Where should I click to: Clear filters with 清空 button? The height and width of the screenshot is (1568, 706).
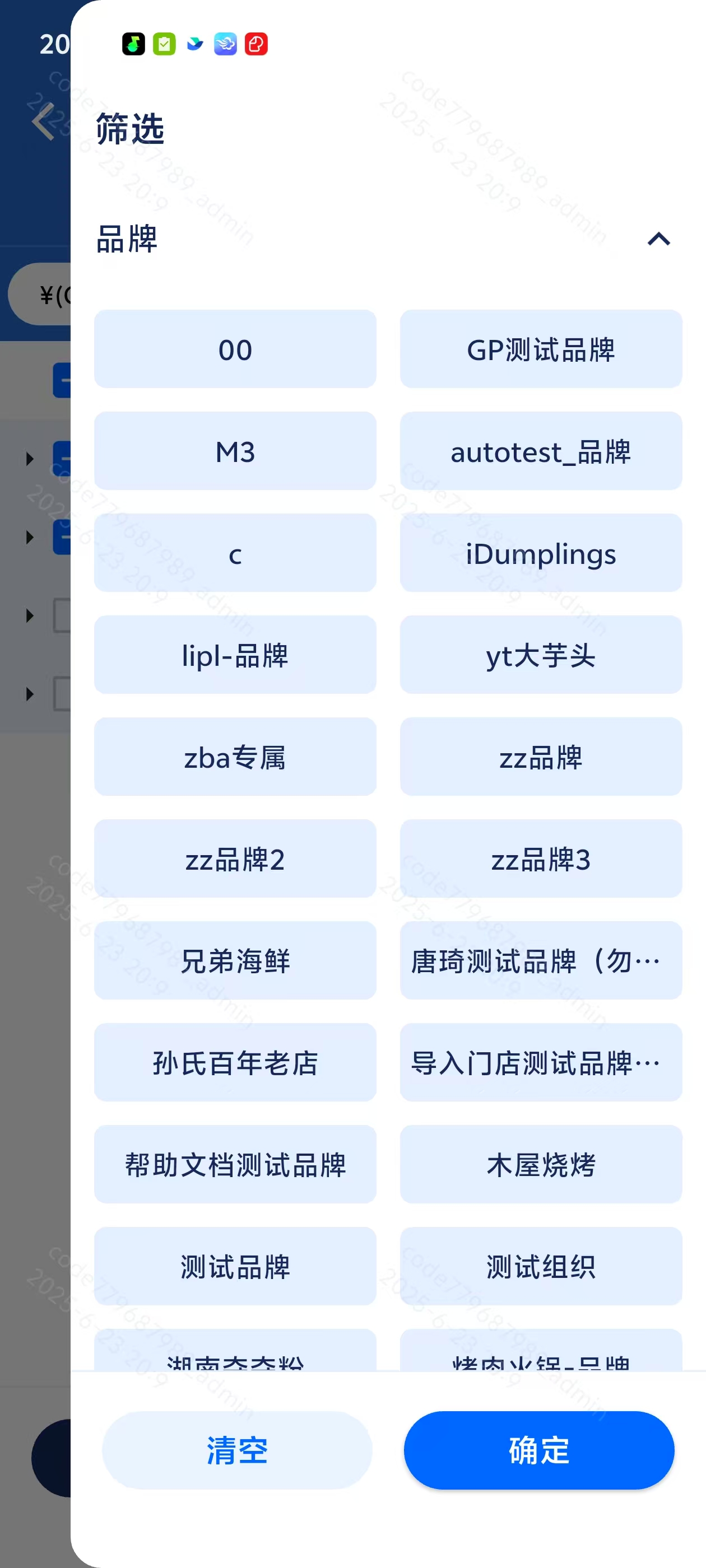(x=237, y=1450)
